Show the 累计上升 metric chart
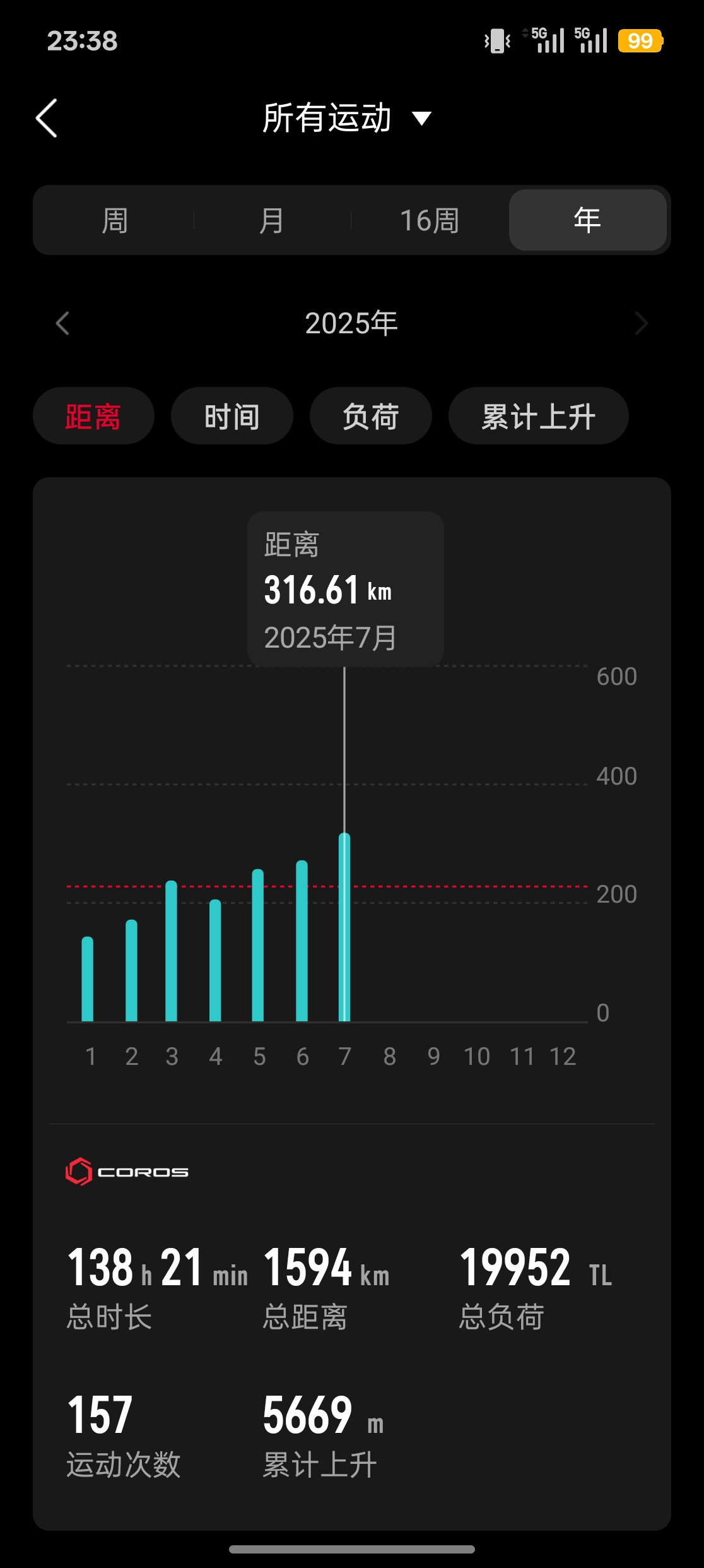The height and width of the screenshot is (1568, 704). pos(538,417)
